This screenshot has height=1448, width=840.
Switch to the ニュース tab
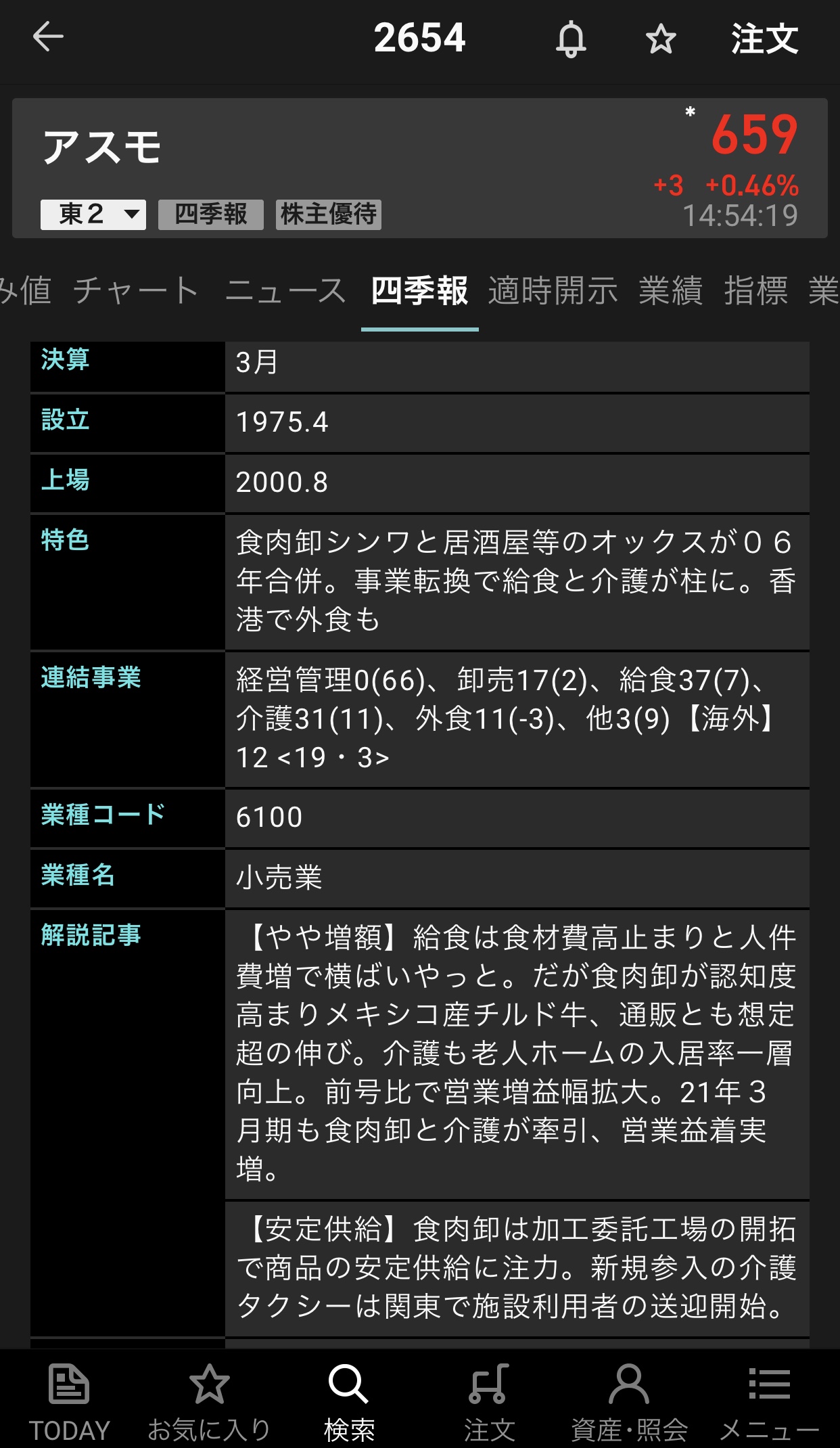285,291
